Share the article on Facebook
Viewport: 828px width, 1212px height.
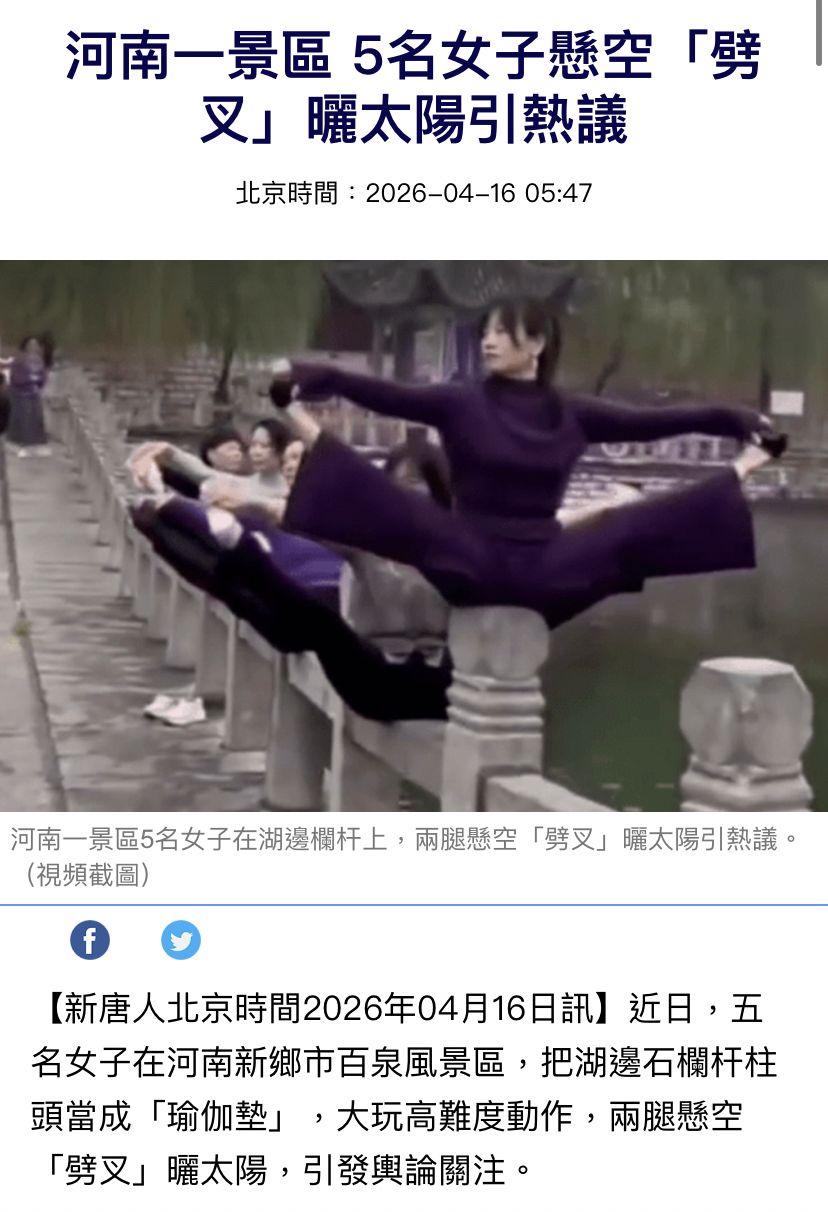90,940
